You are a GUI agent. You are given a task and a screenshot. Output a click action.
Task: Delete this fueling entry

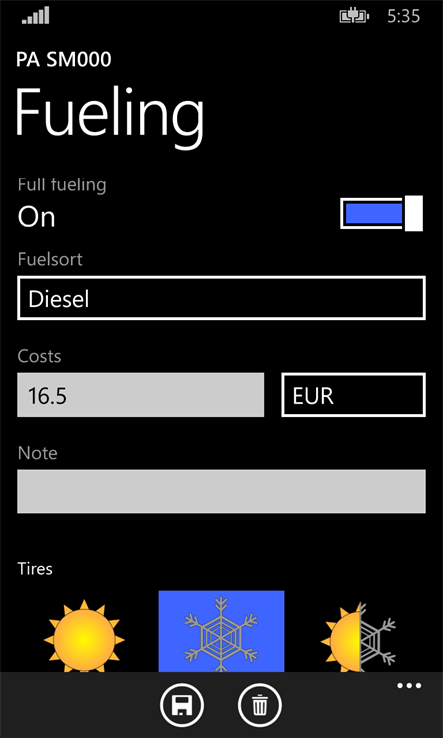pyautogui.click(x=260, y=706)
